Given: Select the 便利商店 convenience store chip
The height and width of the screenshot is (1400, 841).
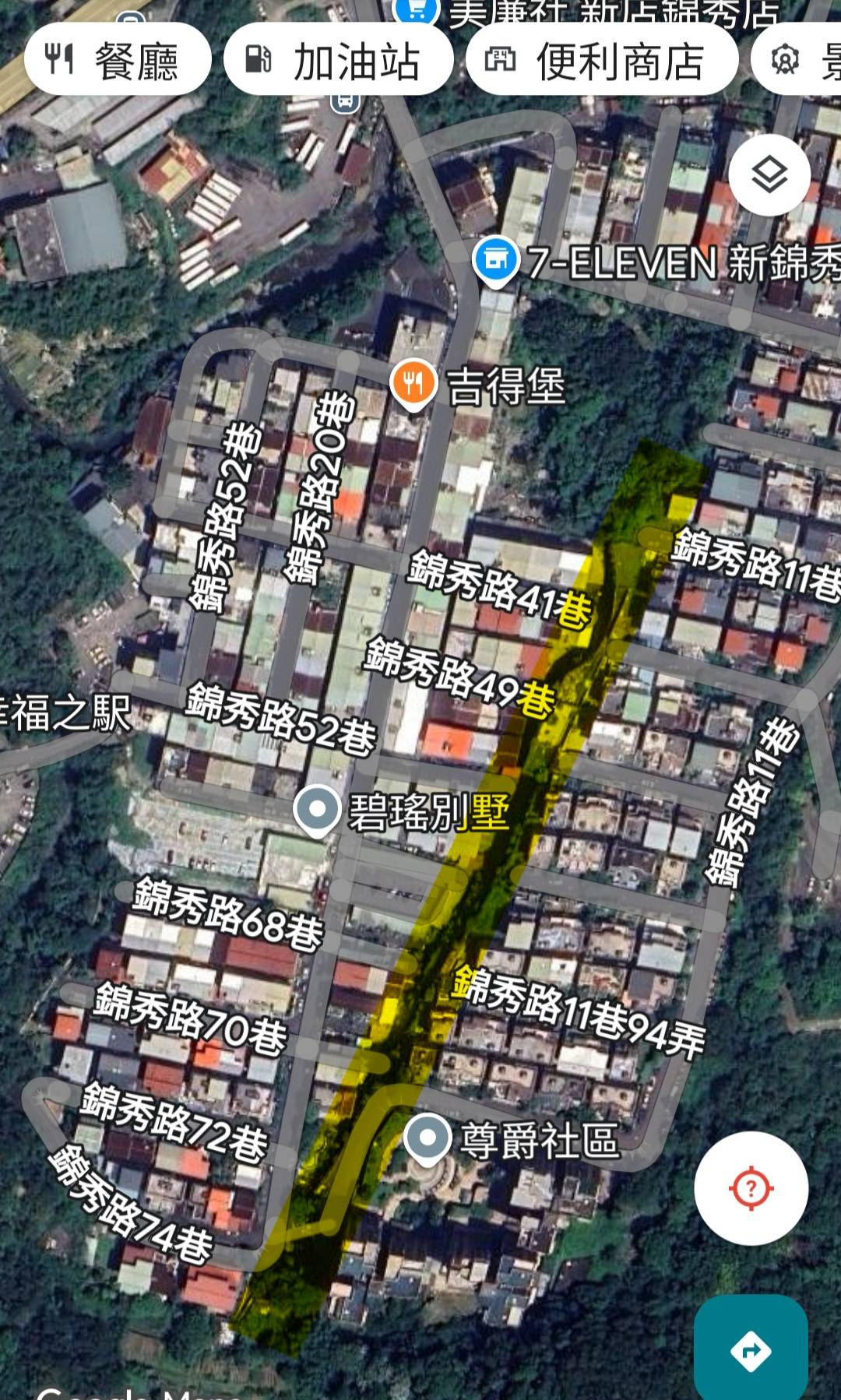Looking at the screenshot, I should (x=602, y=60).
